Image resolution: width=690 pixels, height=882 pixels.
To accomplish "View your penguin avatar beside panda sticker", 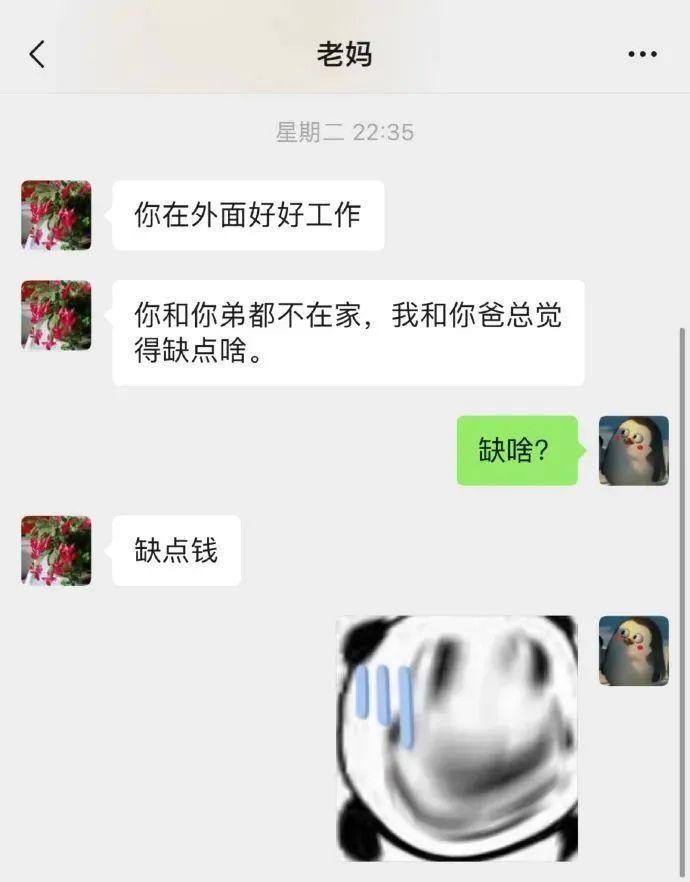I will [633, 651].
